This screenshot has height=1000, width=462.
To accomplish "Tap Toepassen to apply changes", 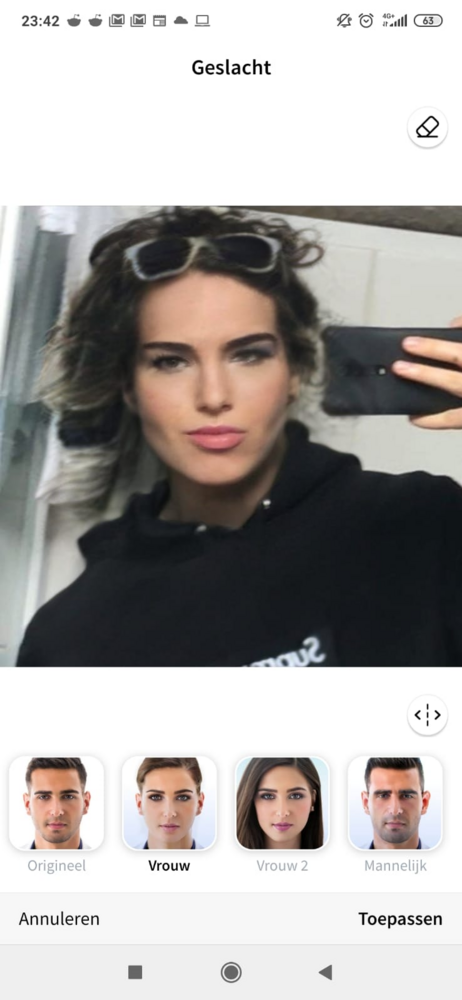I will coord(400,919).
